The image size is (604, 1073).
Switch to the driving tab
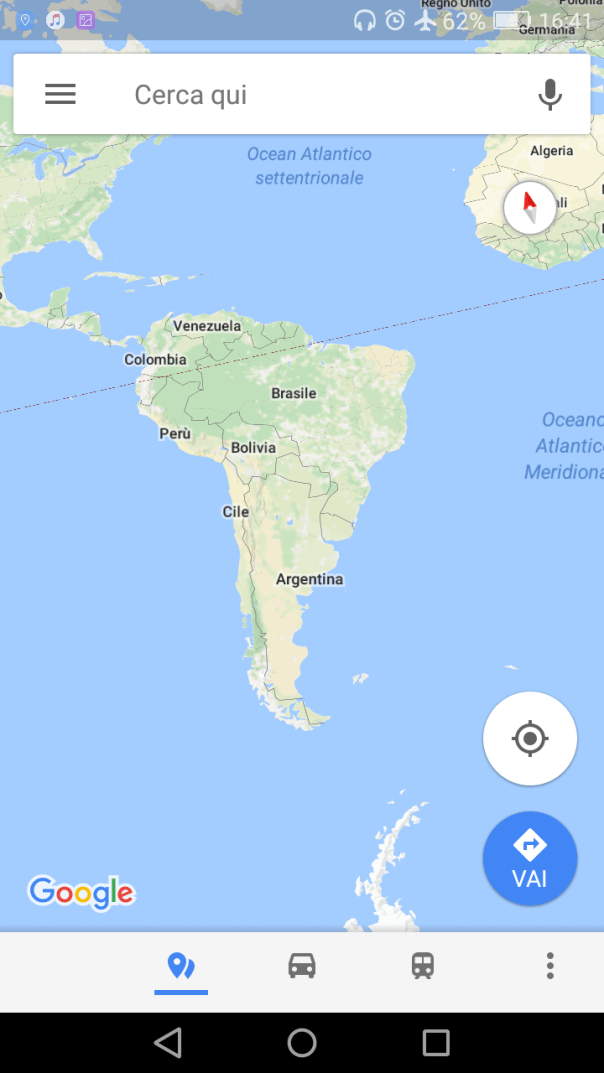tap(302, 966)
